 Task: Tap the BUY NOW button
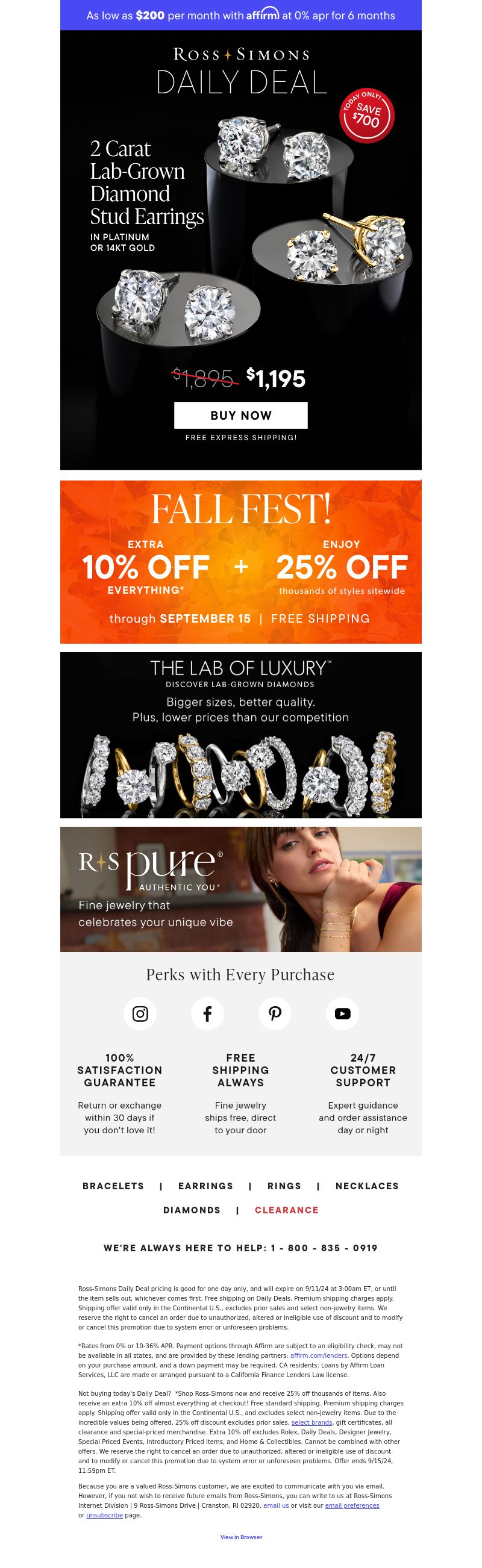pyautogui.click(x=240, y=415)
